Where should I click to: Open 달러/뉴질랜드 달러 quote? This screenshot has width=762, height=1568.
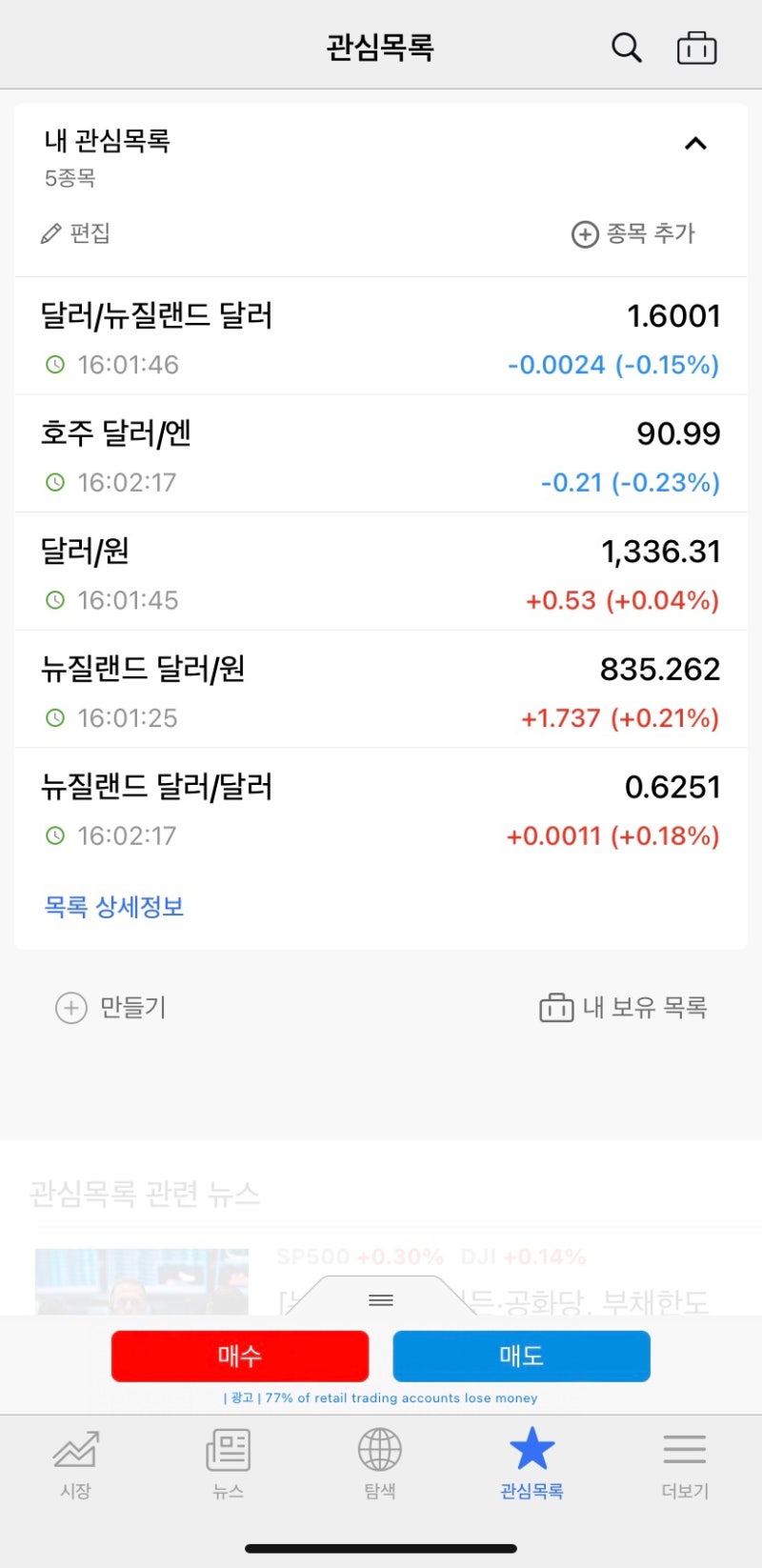click(x=380, y=336)
